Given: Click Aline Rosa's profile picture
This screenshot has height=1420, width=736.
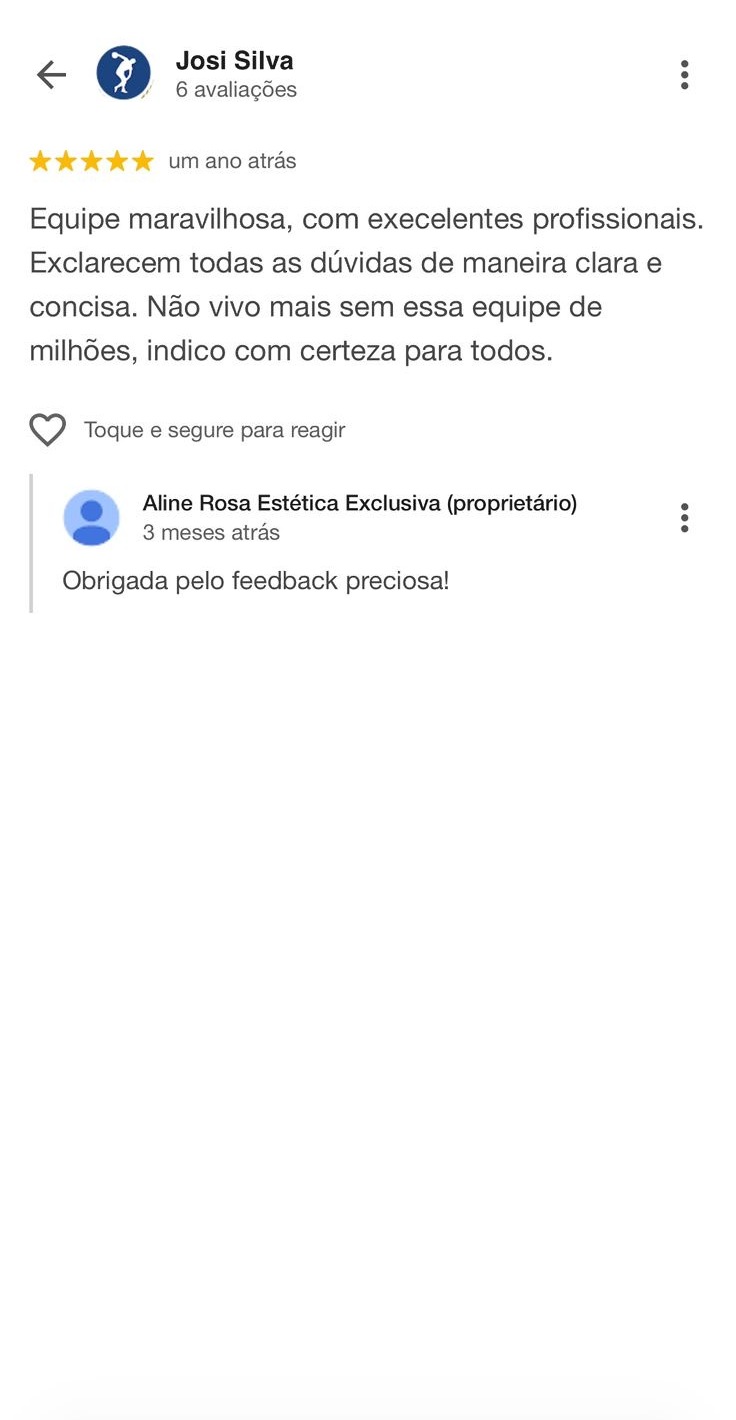Looking at the screenshot, I should (x=91, y=517).
